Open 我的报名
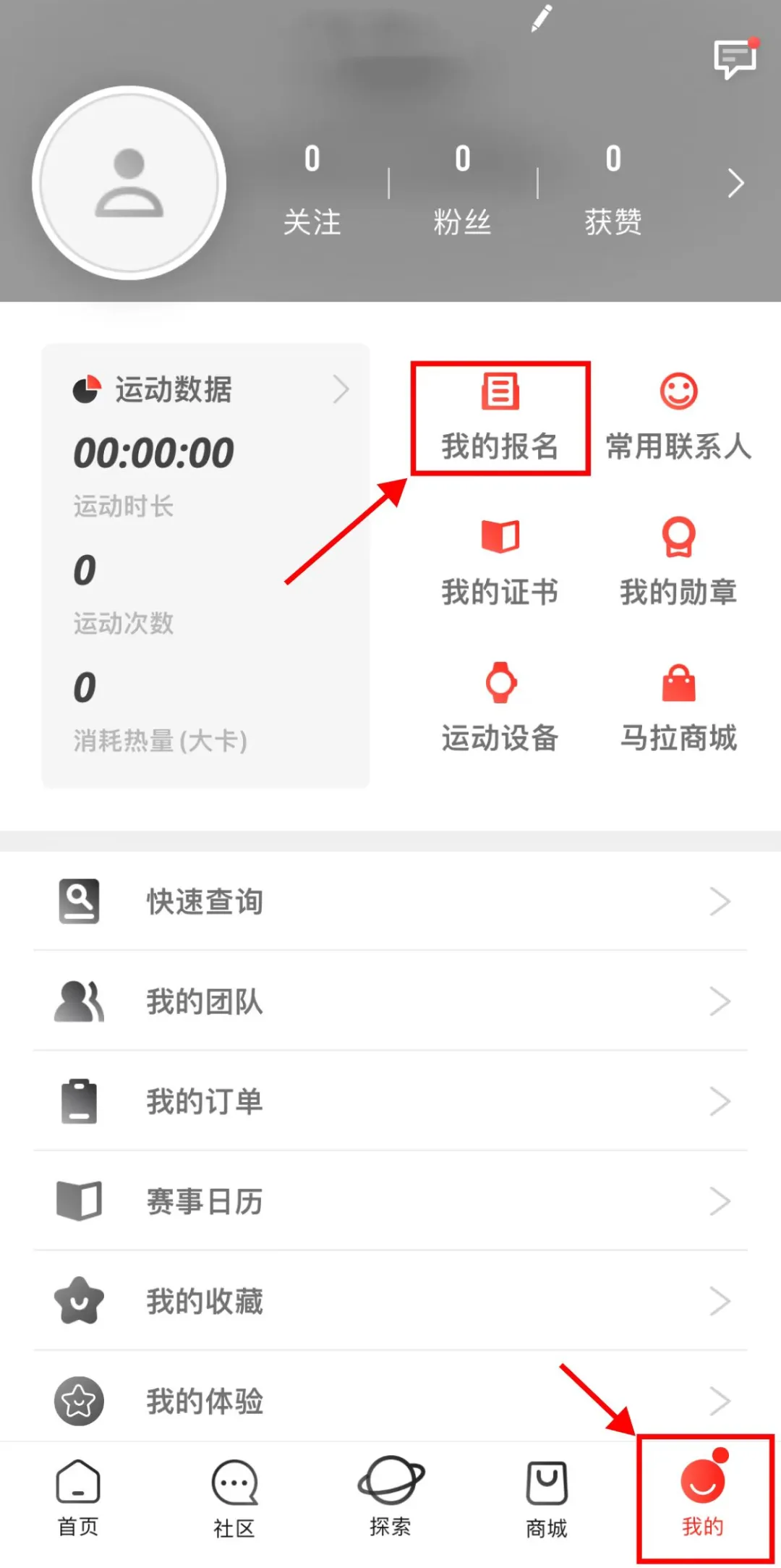Image resolution: width=781 pixels, height=1568 pixels. [x=500, y=418]
